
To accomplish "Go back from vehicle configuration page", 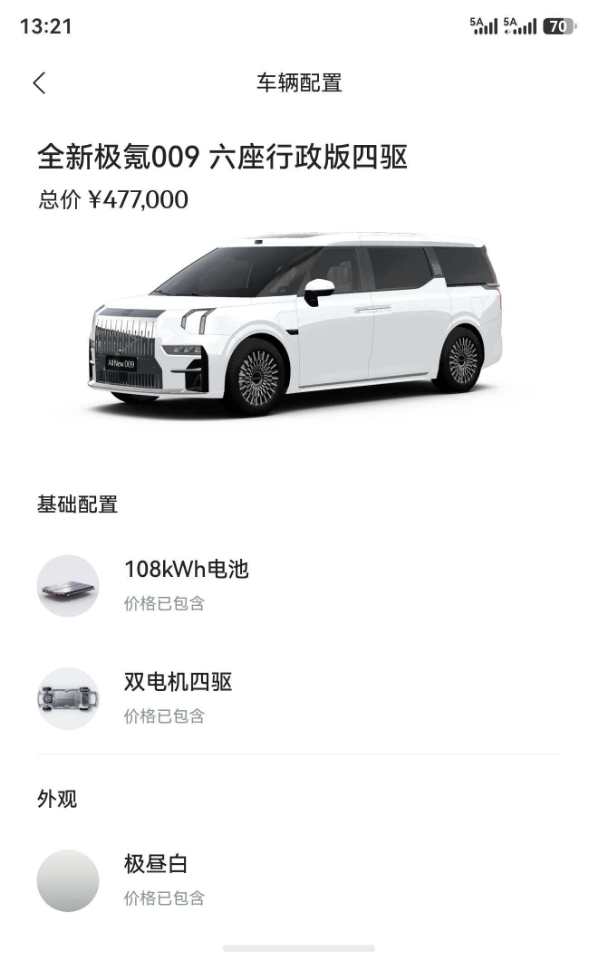I will [x=39, y=83].
